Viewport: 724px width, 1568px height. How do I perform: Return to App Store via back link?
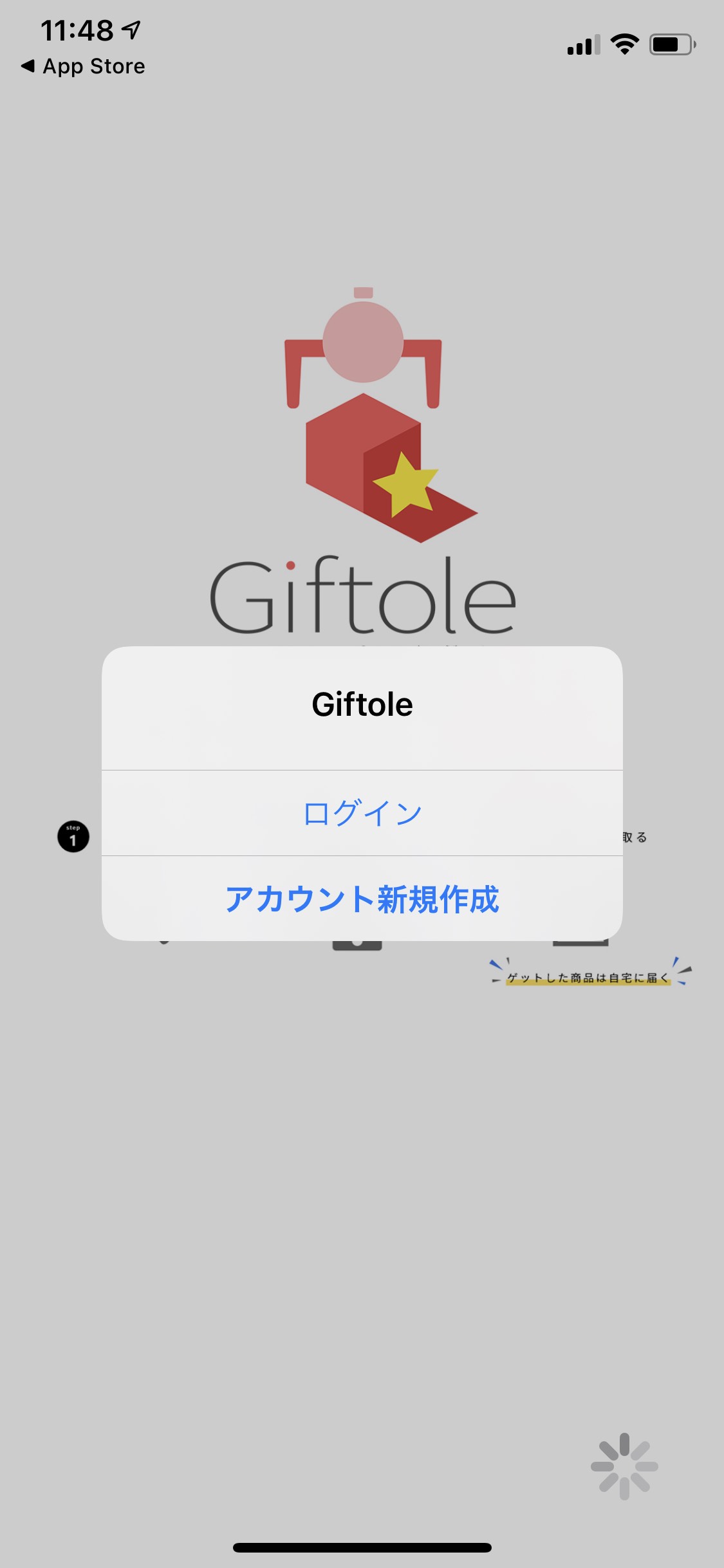(x=83, y=66)
